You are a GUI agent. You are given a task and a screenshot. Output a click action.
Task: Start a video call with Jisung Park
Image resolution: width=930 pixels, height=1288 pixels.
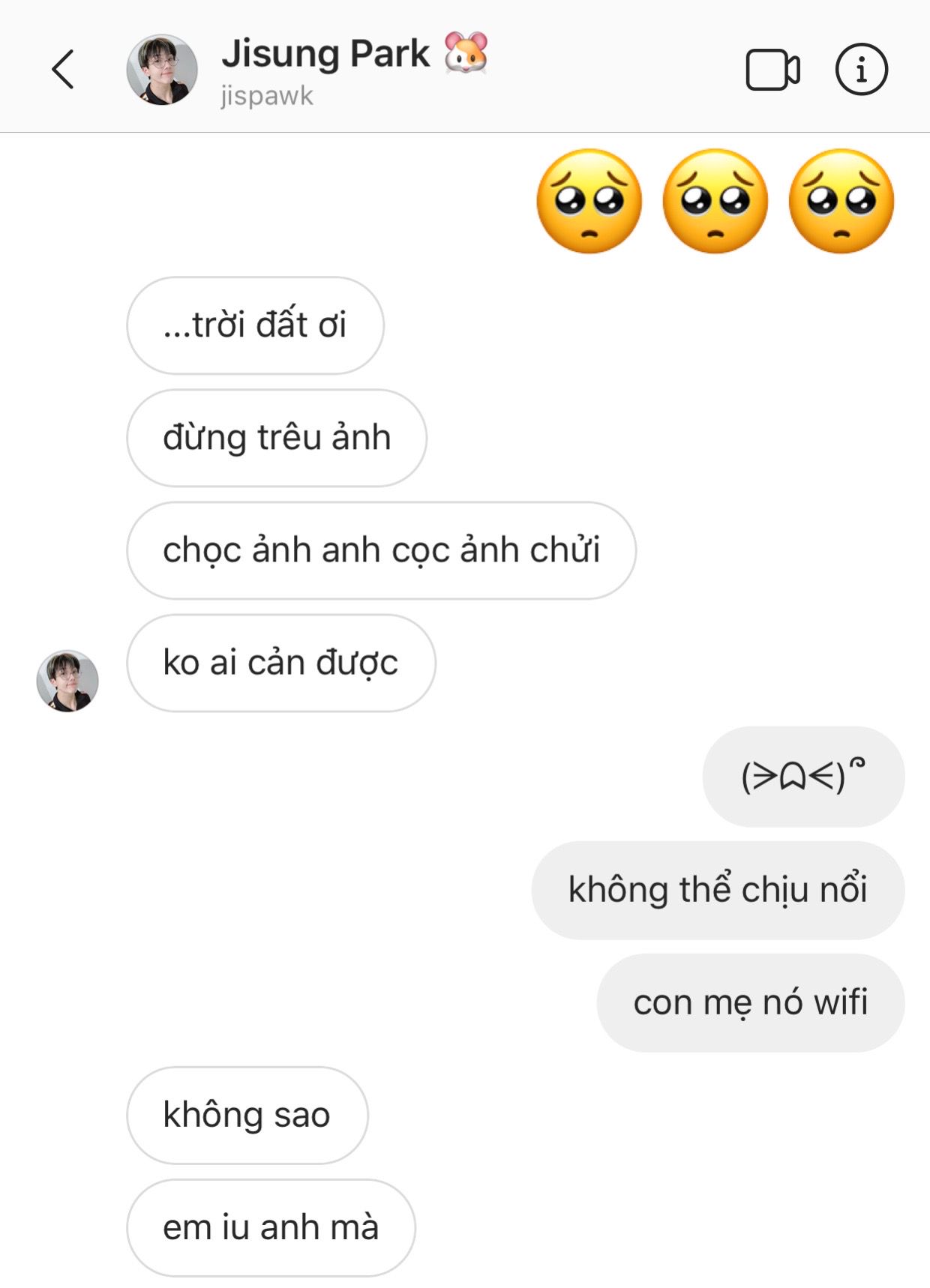pos(772,70)
